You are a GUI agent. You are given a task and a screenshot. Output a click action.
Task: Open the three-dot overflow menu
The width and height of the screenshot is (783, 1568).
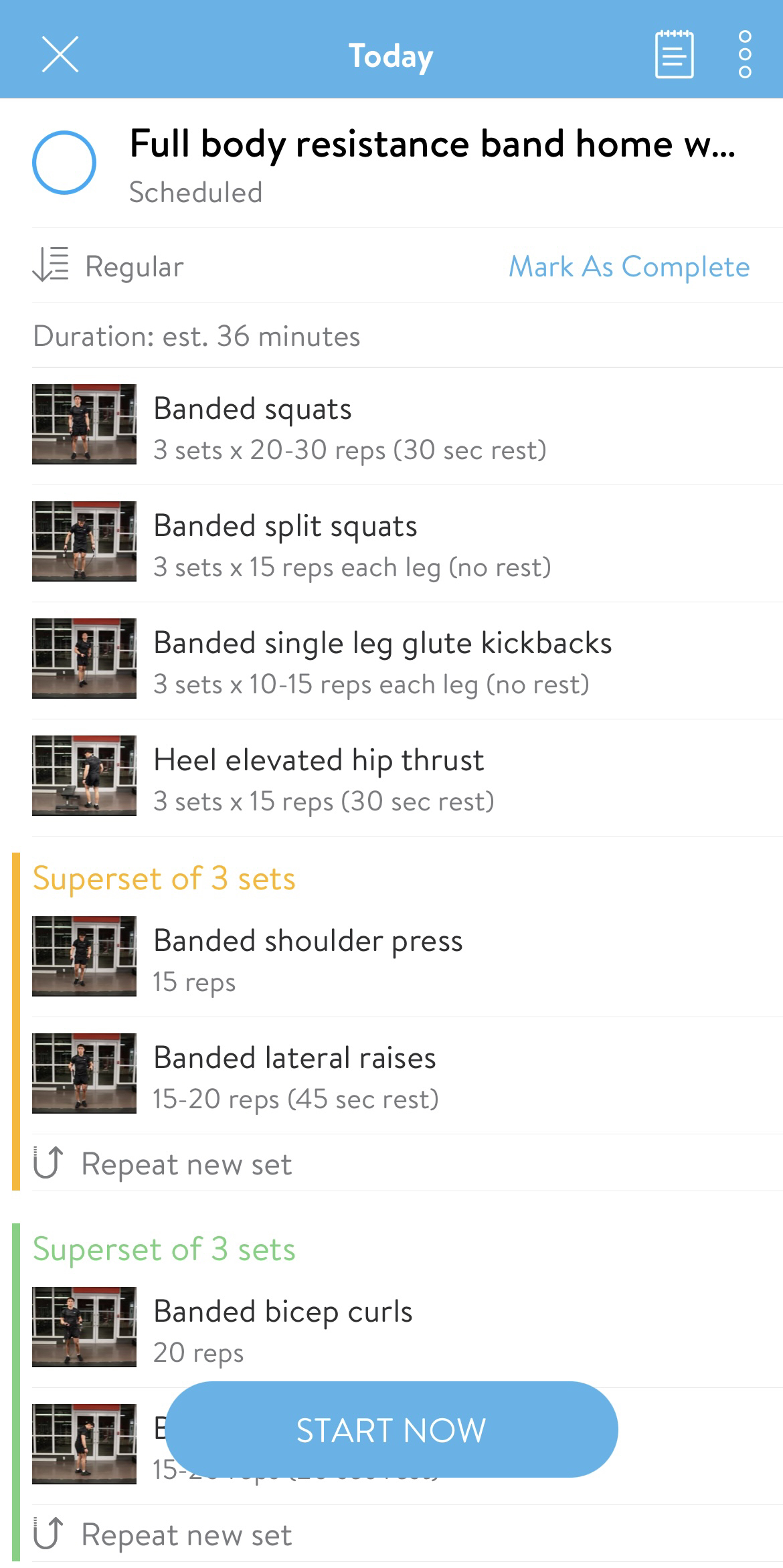(744, 54)
